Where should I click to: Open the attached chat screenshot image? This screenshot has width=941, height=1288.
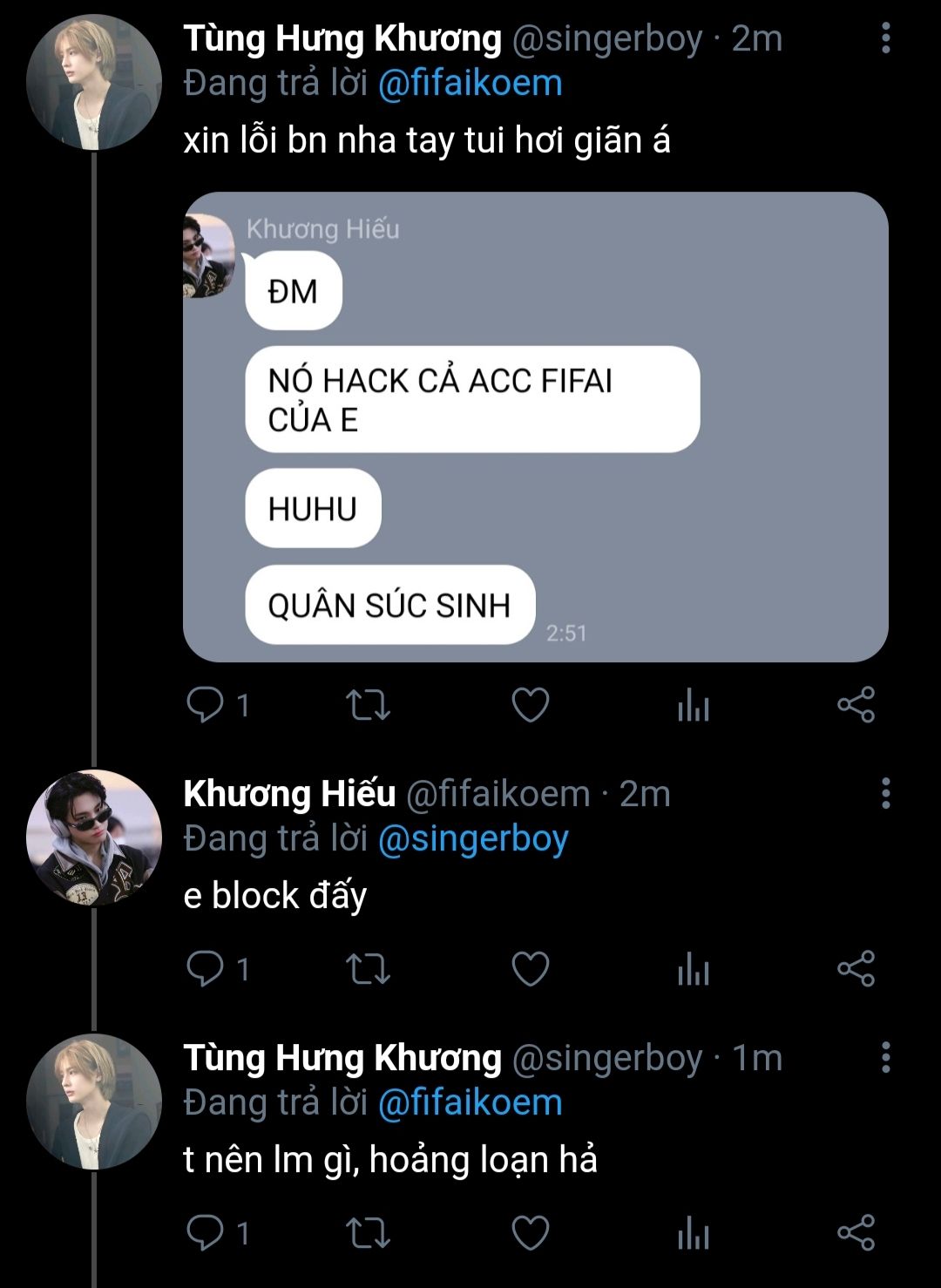pyautogui.click(x=535, y=427)
